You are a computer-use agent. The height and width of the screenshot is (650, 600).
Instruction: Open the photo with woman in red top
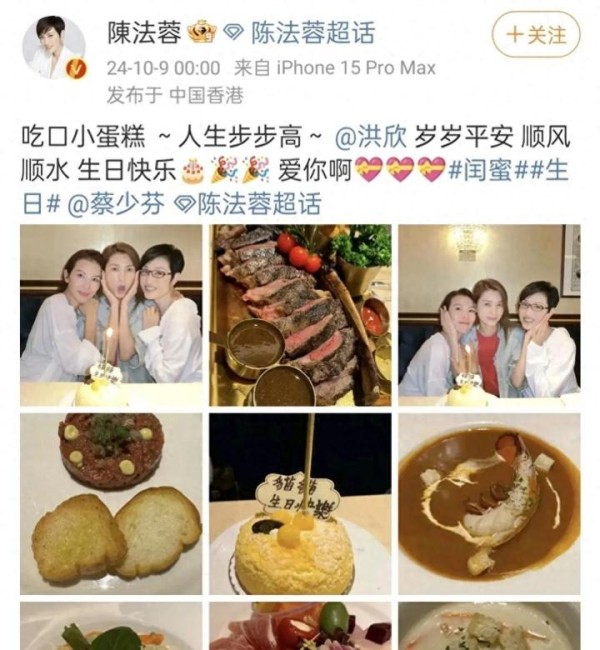pos(489,315)
